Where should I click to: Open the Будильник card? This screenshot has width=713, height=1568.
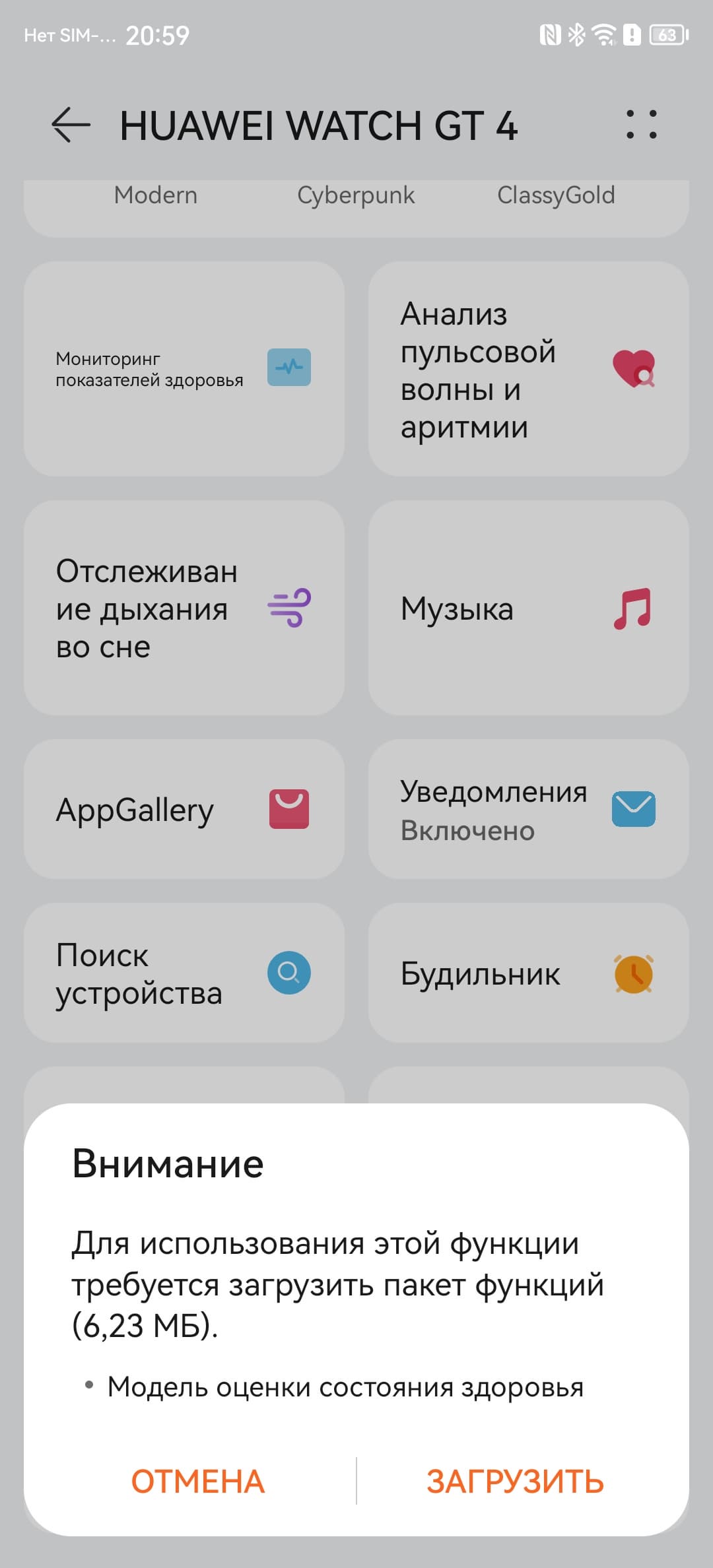(x=528, y=973)
